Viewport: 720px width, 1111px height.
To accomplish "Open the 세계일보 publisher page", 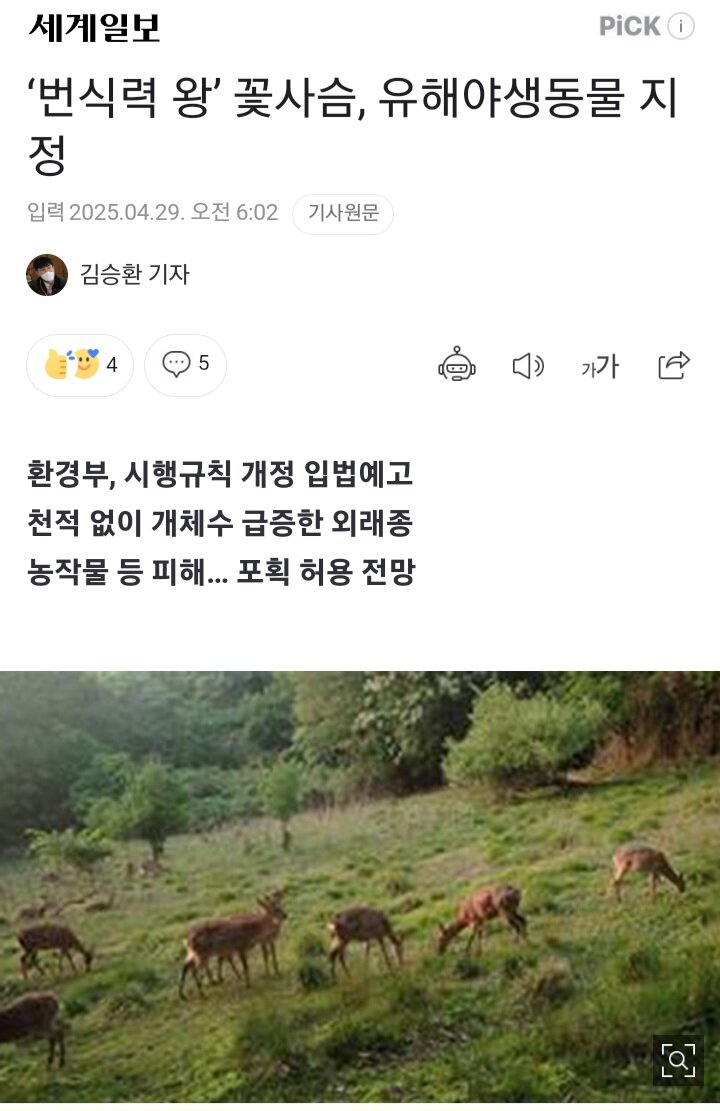I will tap(95, 28).
